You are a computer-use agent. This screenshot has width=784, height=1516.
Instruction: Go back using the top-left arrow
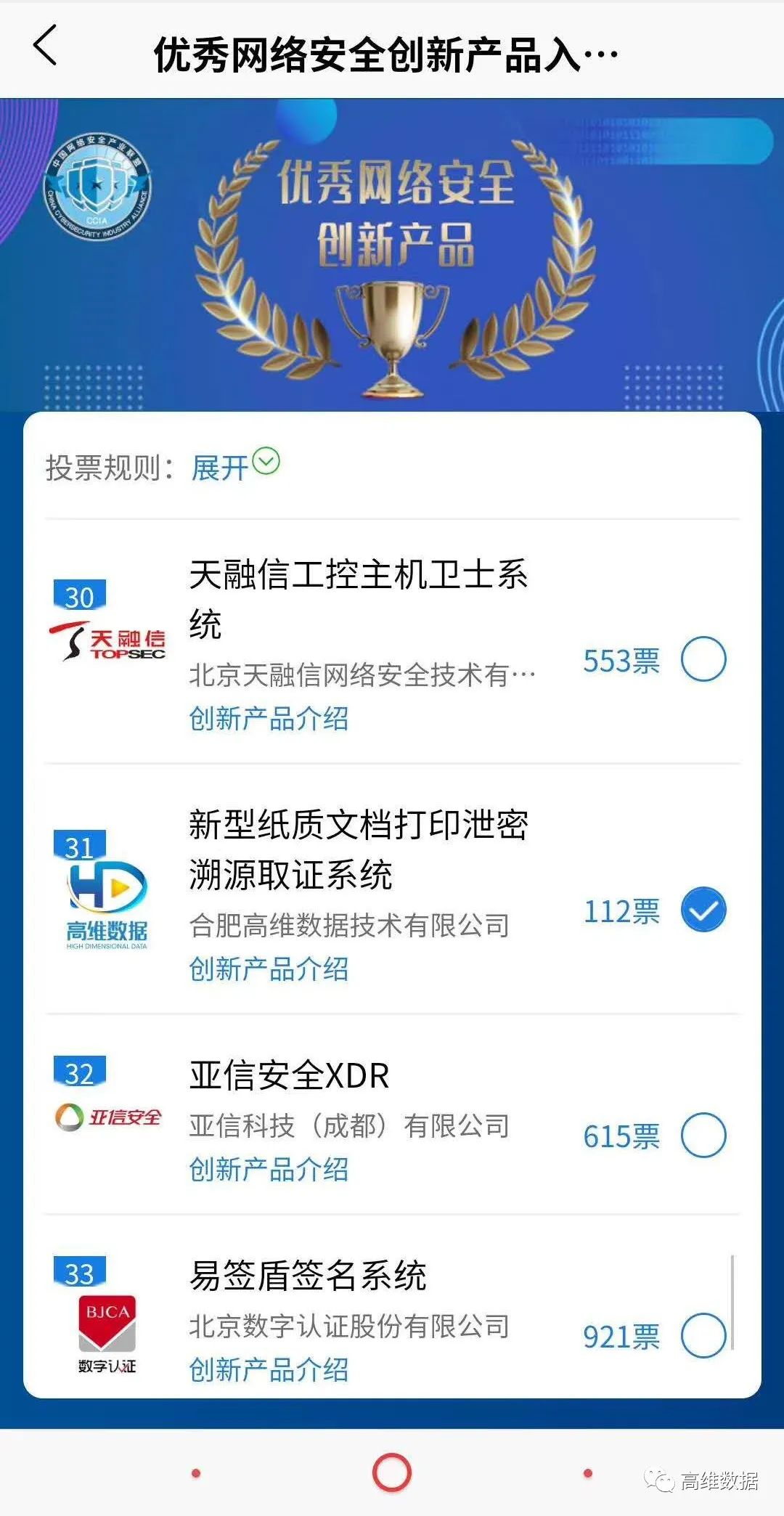[x=45, y=46]
